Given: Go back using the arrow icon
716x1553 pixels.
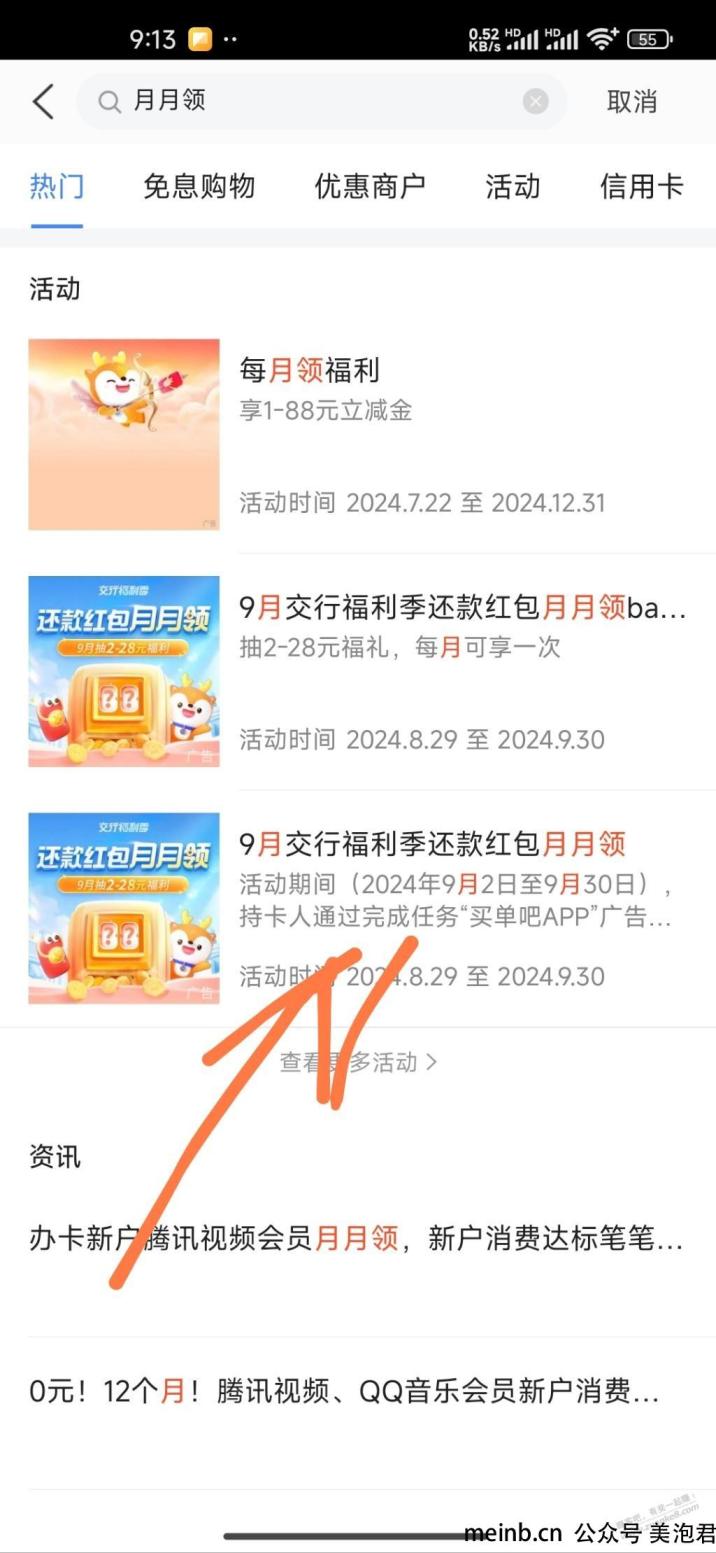Looking at the screenshot, I should tap(43, 101).
